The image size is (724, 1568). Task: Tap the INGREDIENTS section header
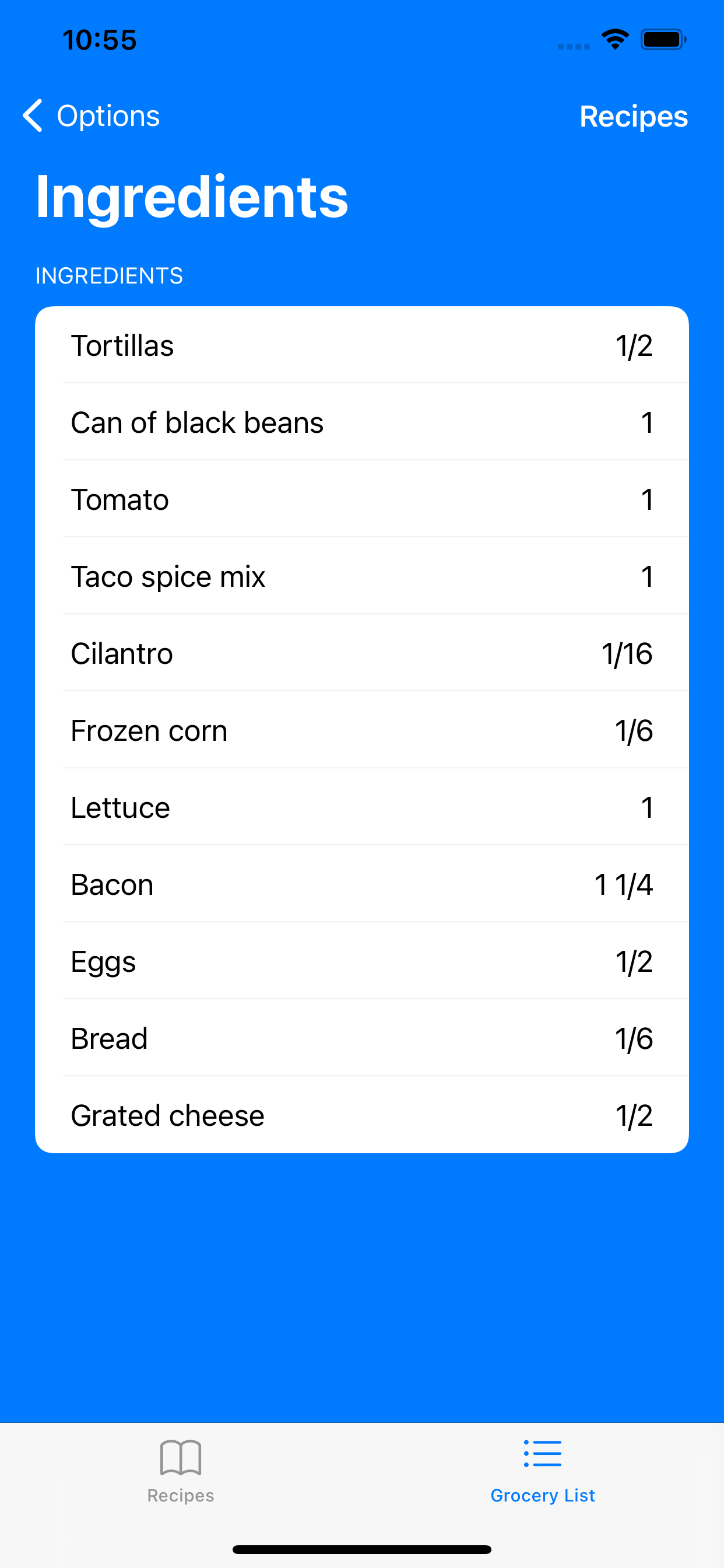pos(109,275)
